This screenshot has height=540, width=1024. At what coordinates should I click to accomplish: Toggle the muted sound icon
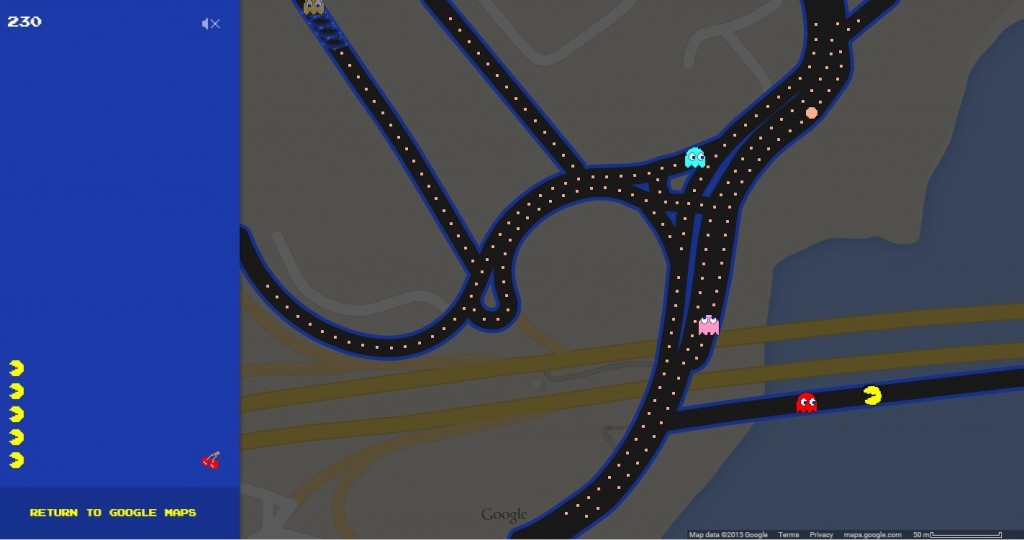point(210,24)
